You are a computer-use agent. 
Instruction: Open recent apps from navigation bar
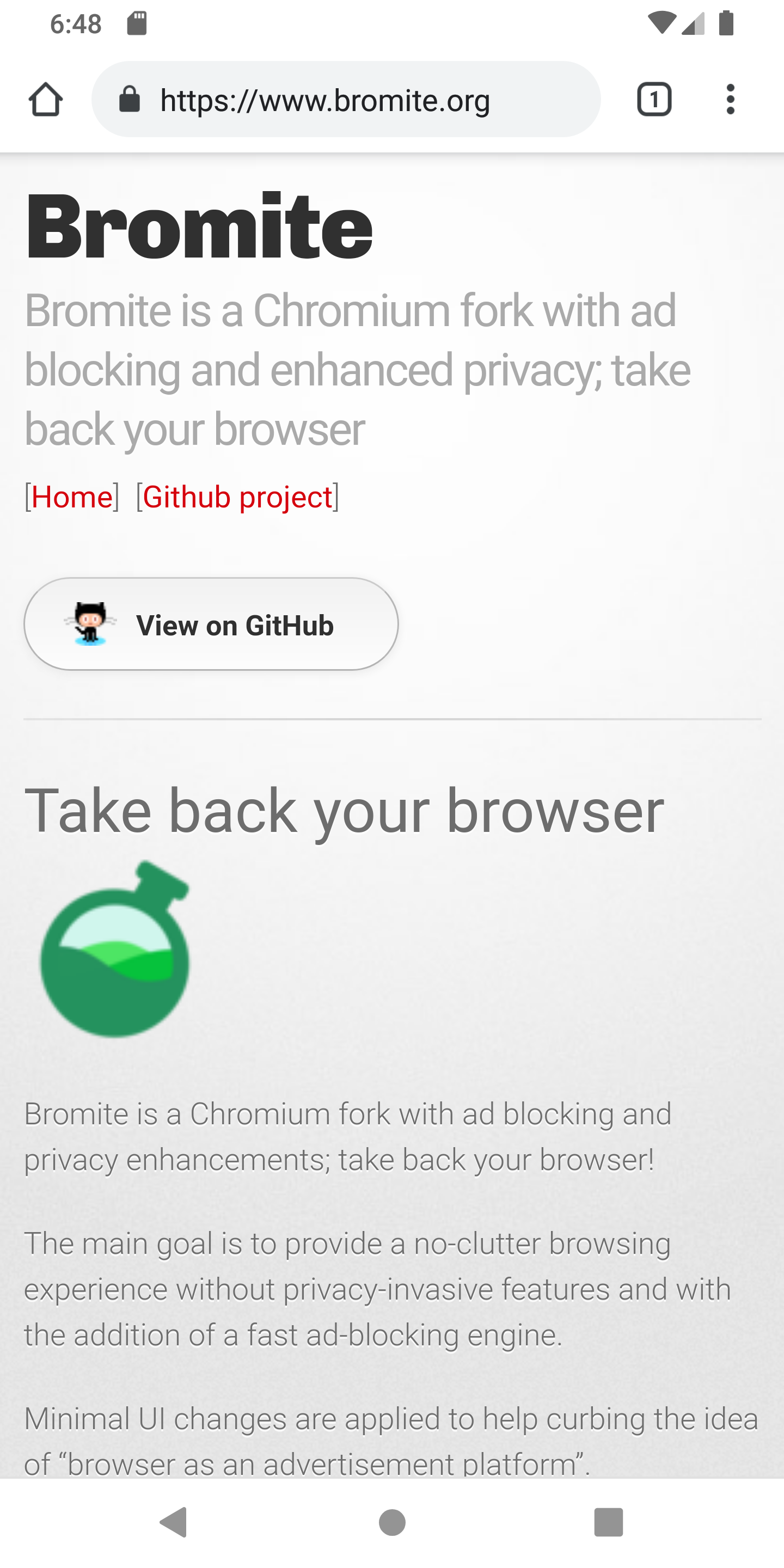tap(608, 1522)
